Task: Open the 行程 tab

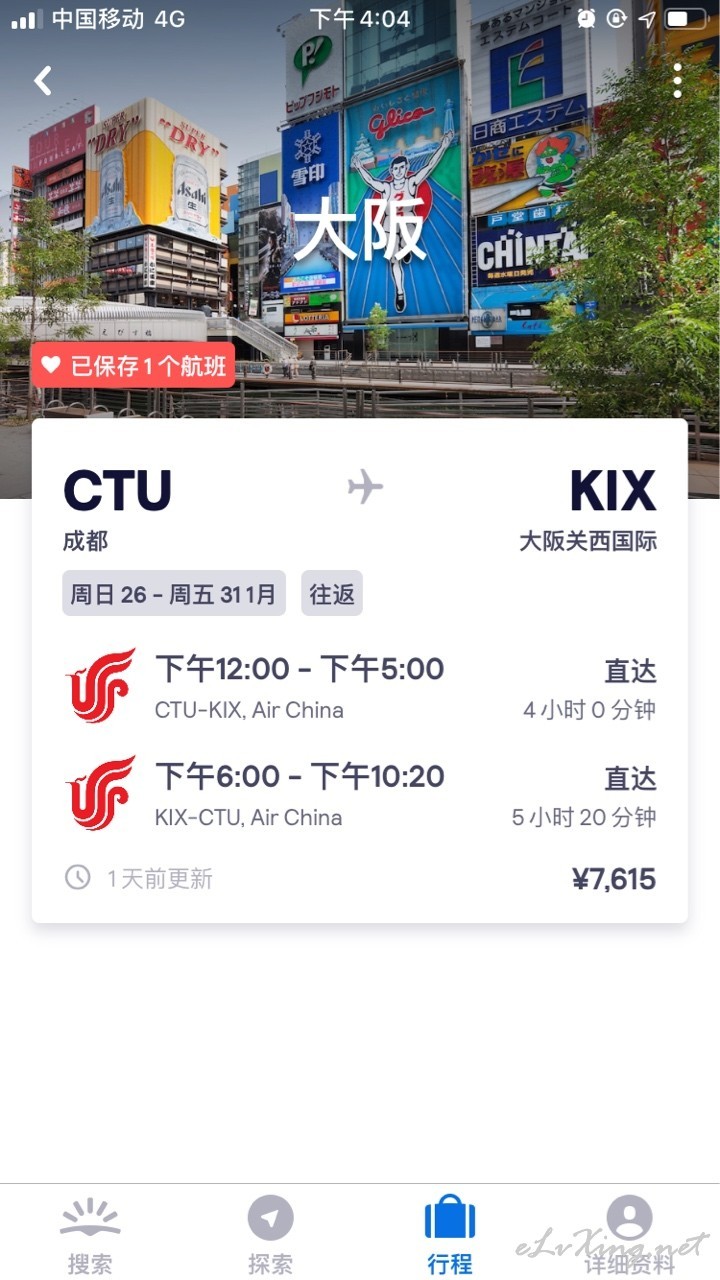Action: pyautogui.click(x=450, y=1235)
